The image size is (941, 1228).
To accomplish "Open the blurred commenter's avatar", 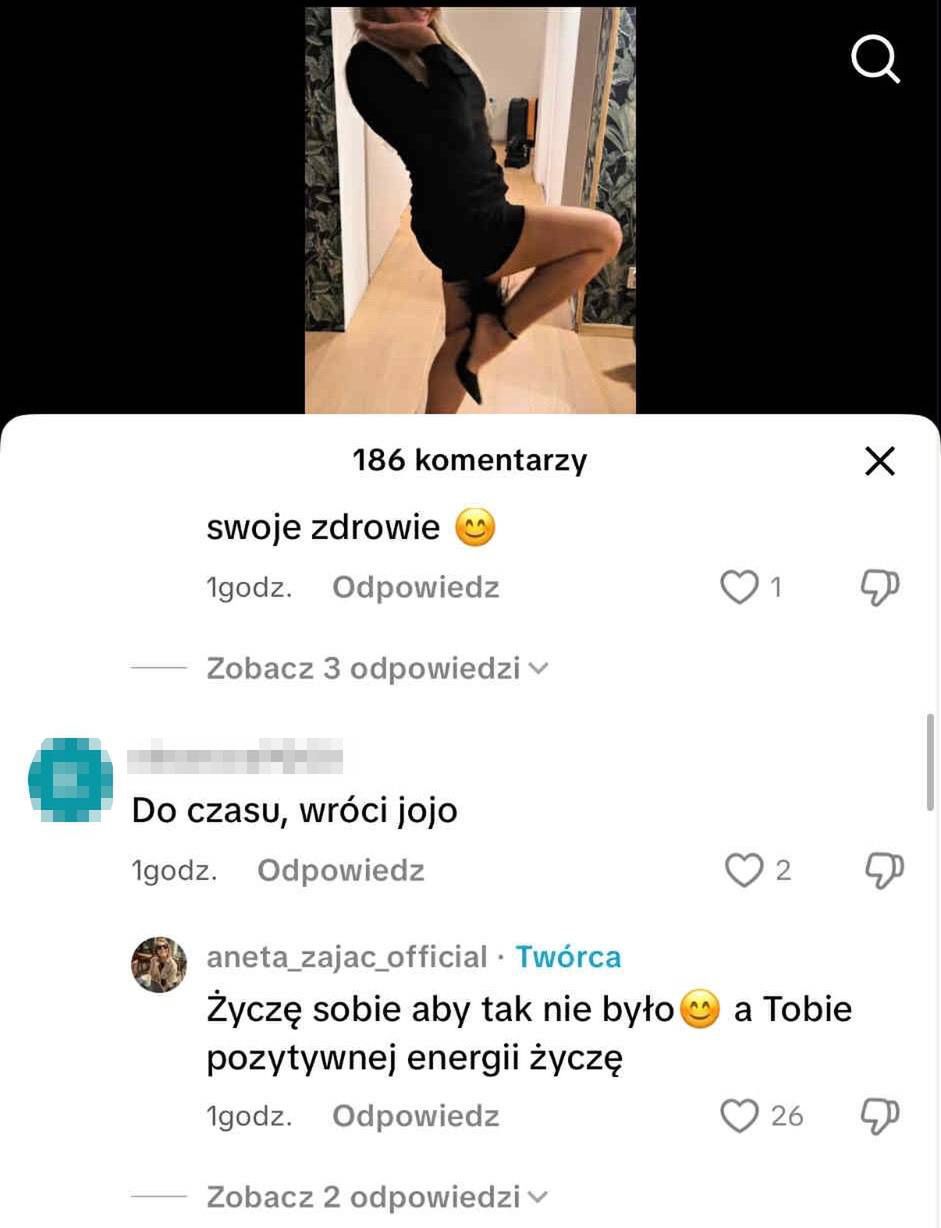I will [x=70, y=779].
